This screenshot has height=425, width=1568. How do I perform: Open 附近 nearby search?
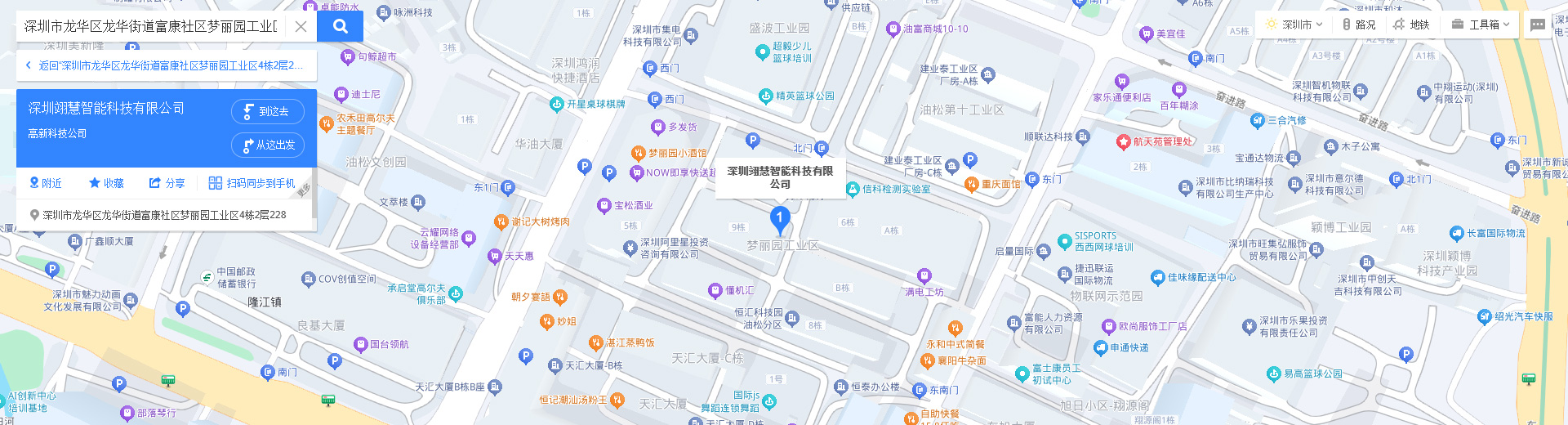(46, 183)
